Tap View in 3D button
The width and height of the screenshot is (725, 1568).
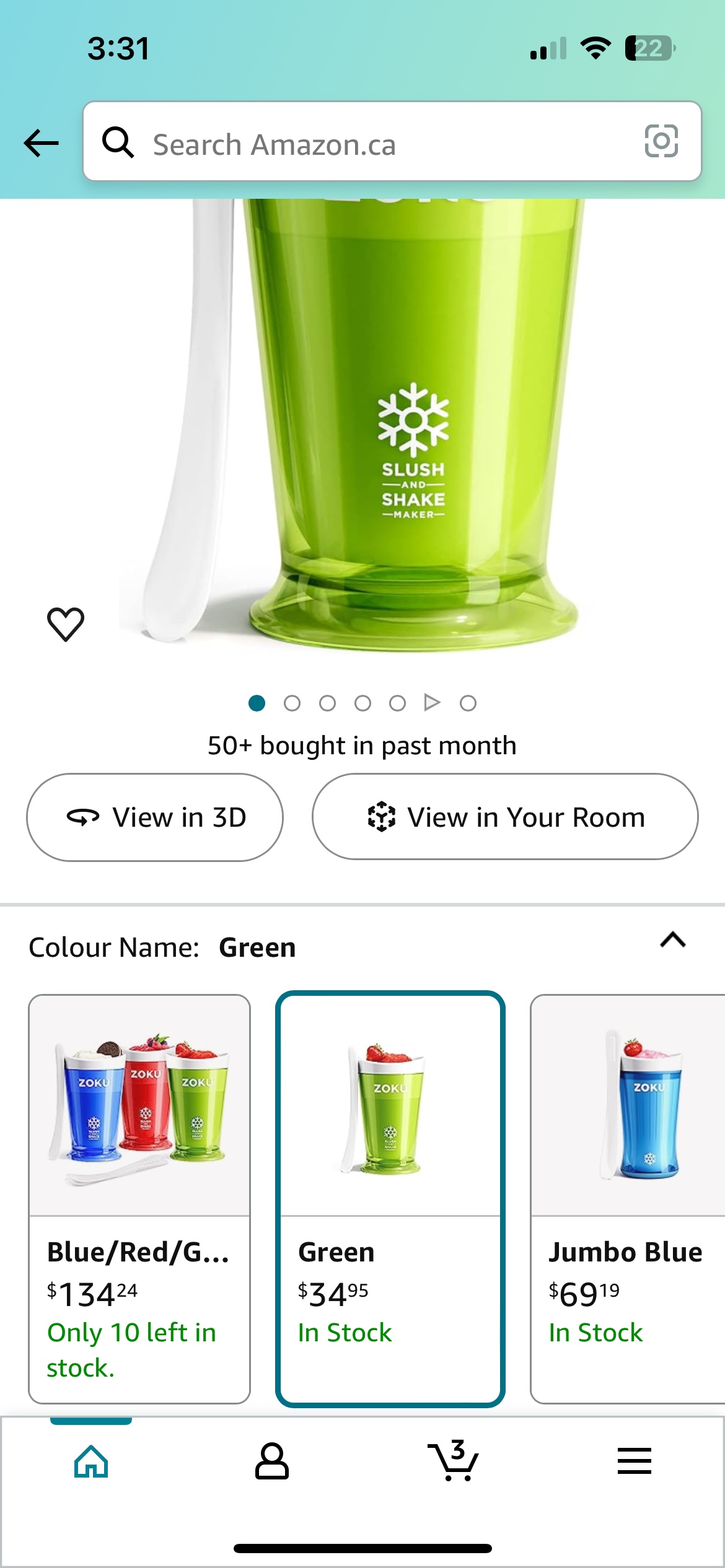point(155,817)
